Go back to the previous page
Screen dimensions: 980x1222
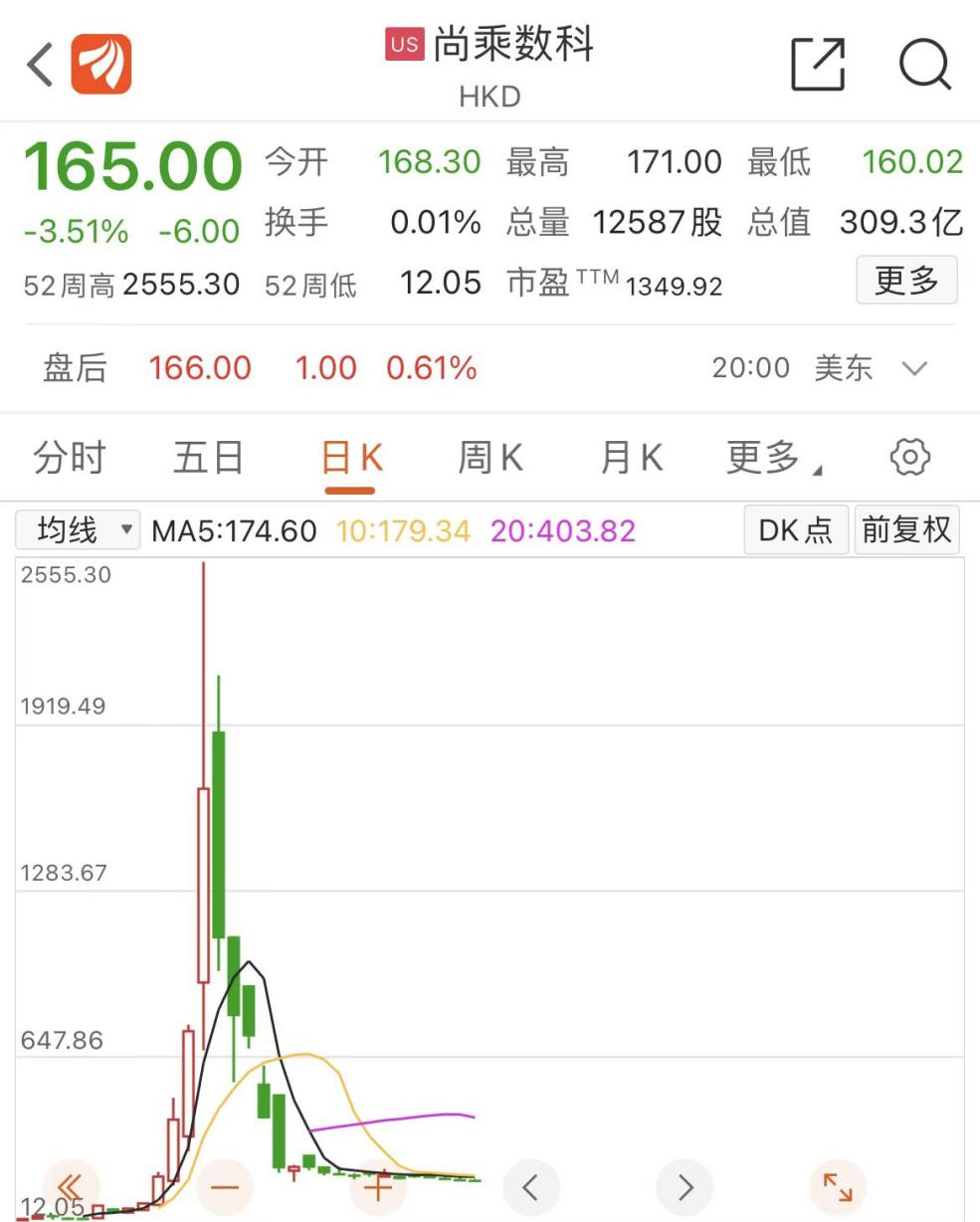(40, 66)
